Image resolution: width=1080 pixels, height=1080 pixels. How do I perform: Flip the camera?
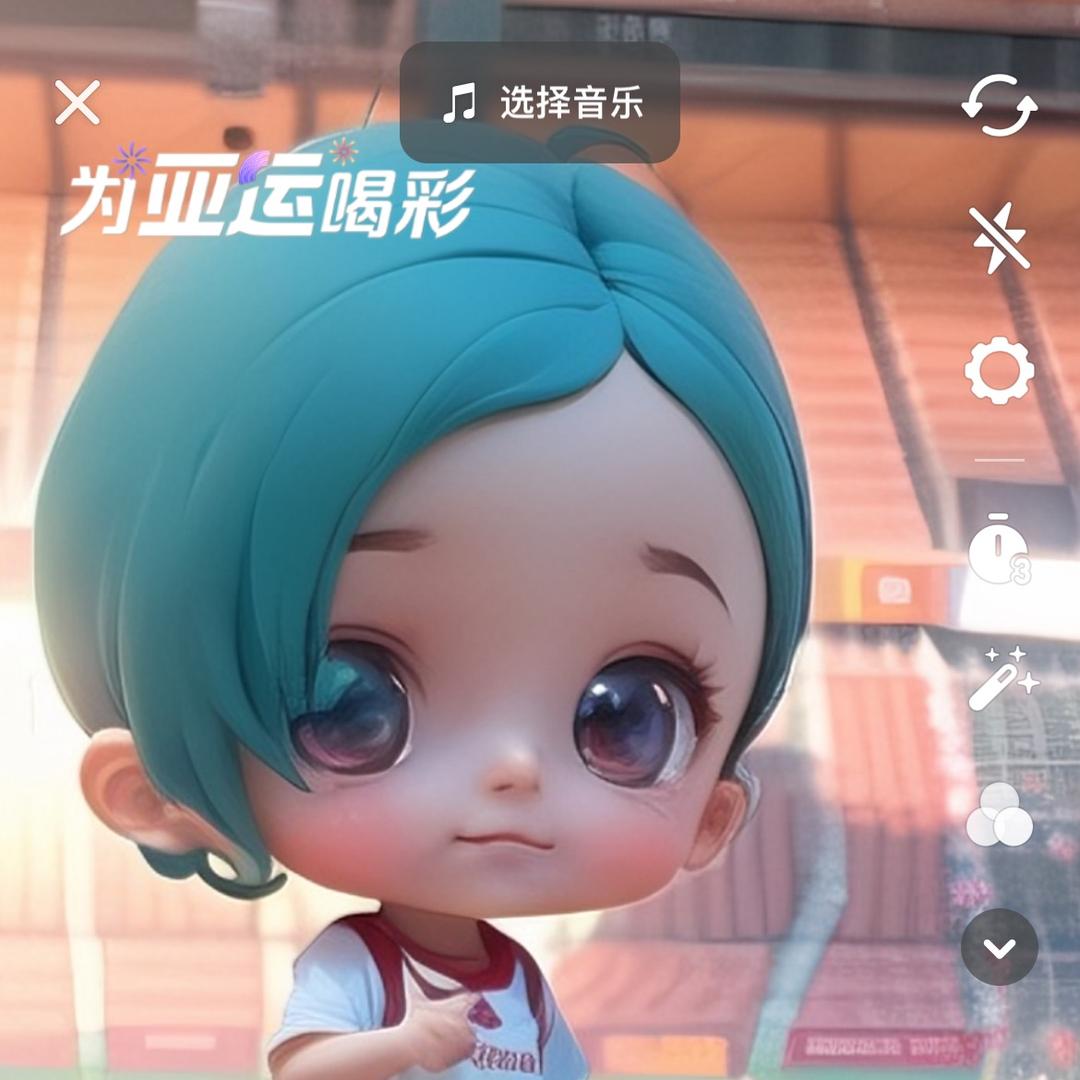999,105
